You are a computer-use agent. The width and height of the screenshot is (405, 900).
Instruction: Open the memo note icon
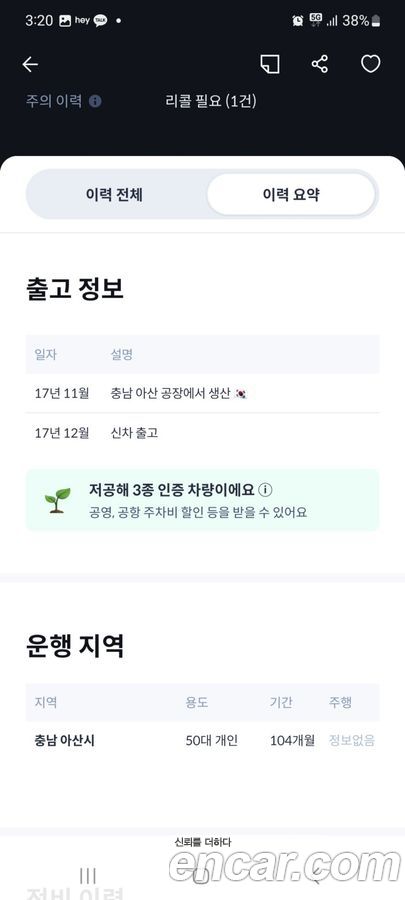click(x=270, y=64)
